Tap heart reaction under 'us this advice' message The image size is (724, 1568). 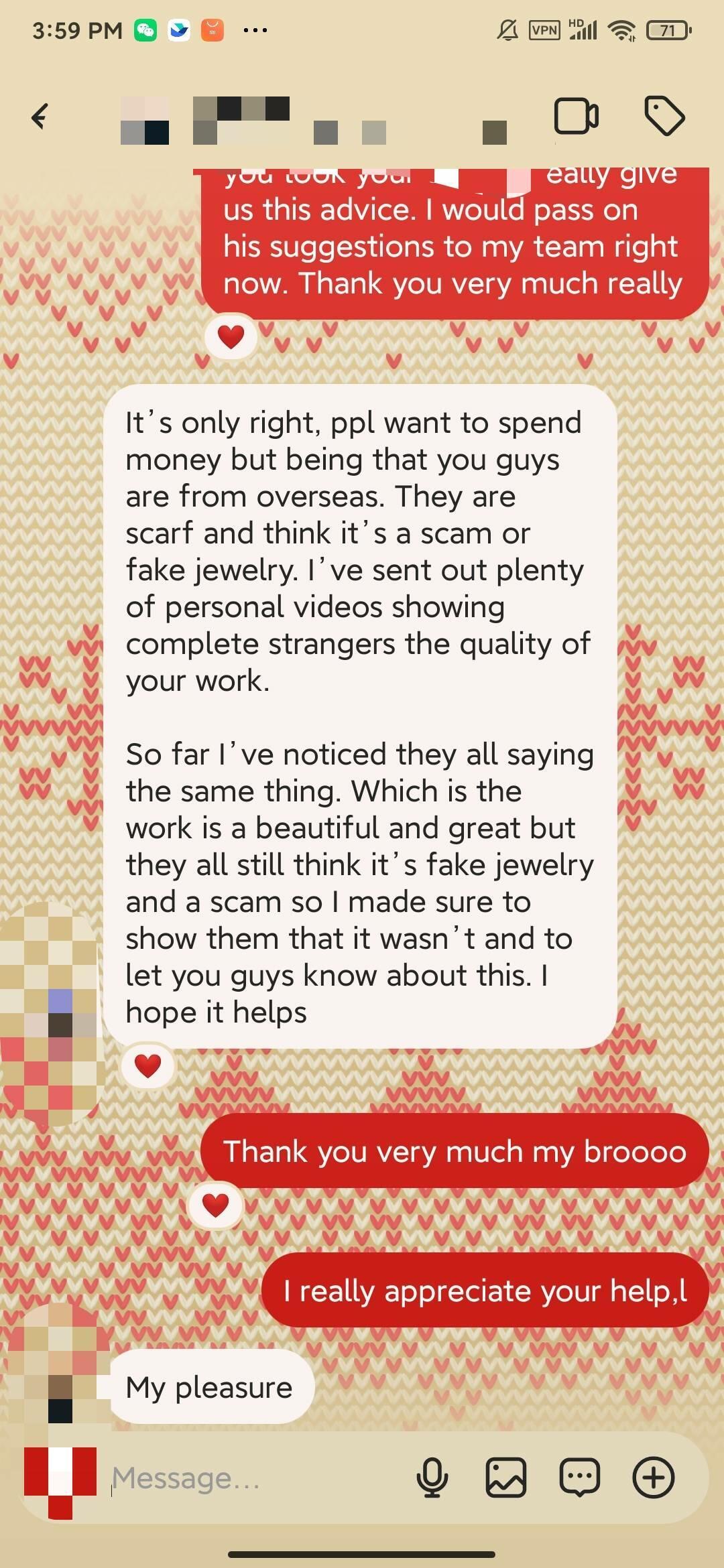(x=231, y=336)
